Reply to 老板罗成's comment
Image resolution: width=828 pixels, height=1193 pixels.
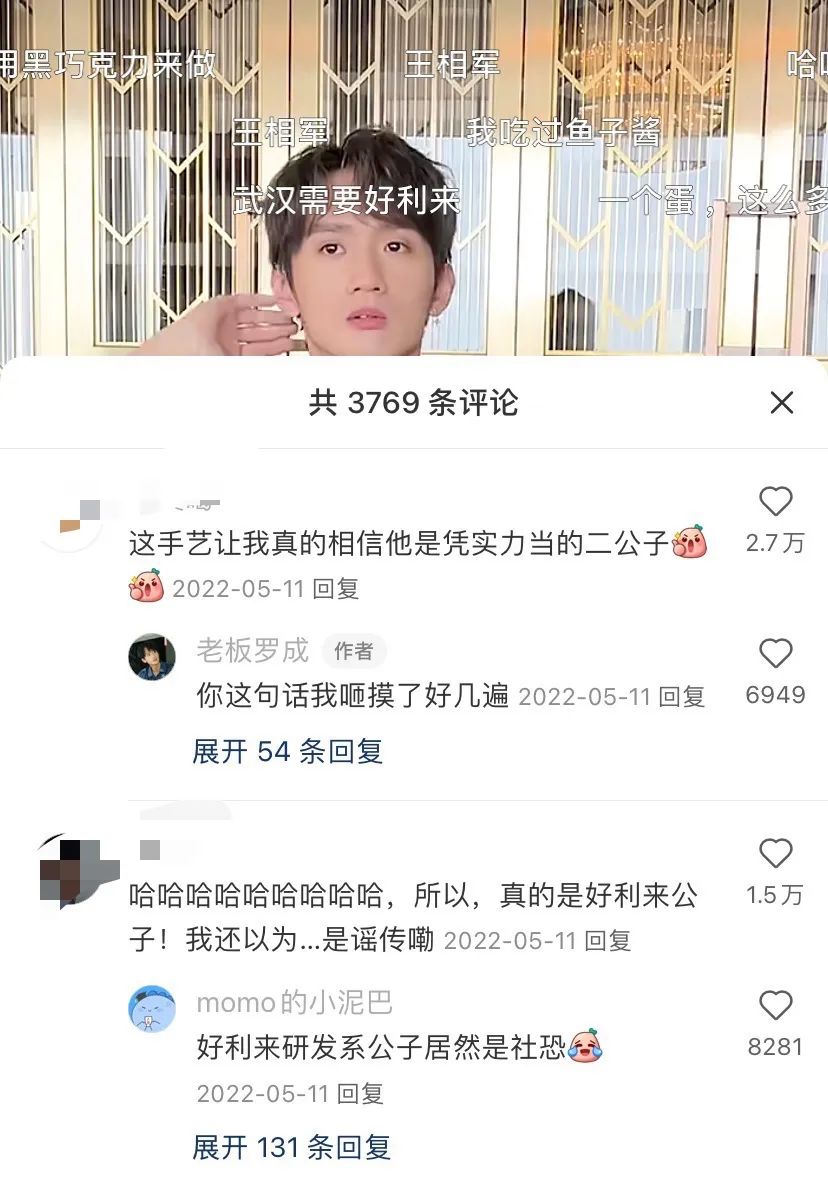[x=681, y=697]
